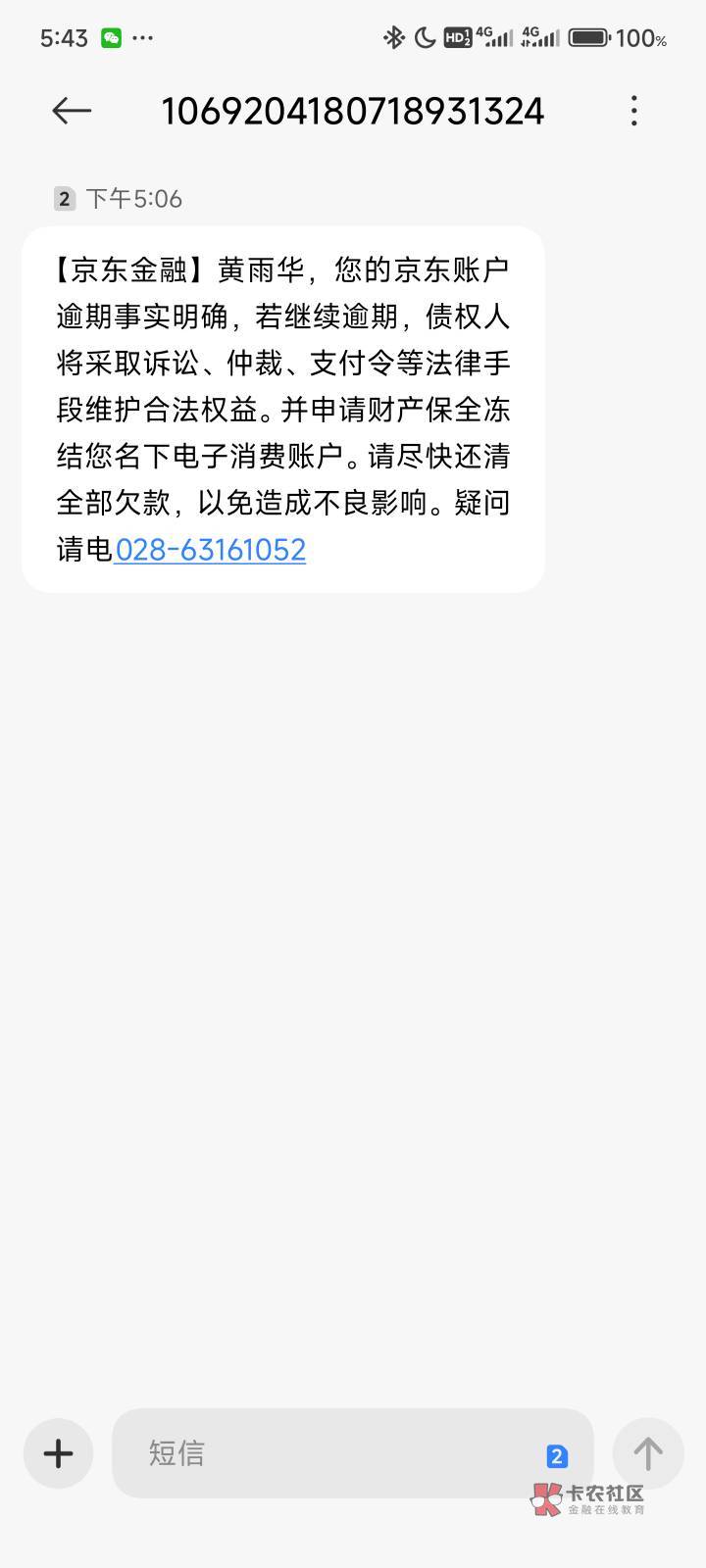Open the plus attachment button
706x1568 pixels.
click(58, 1452)
